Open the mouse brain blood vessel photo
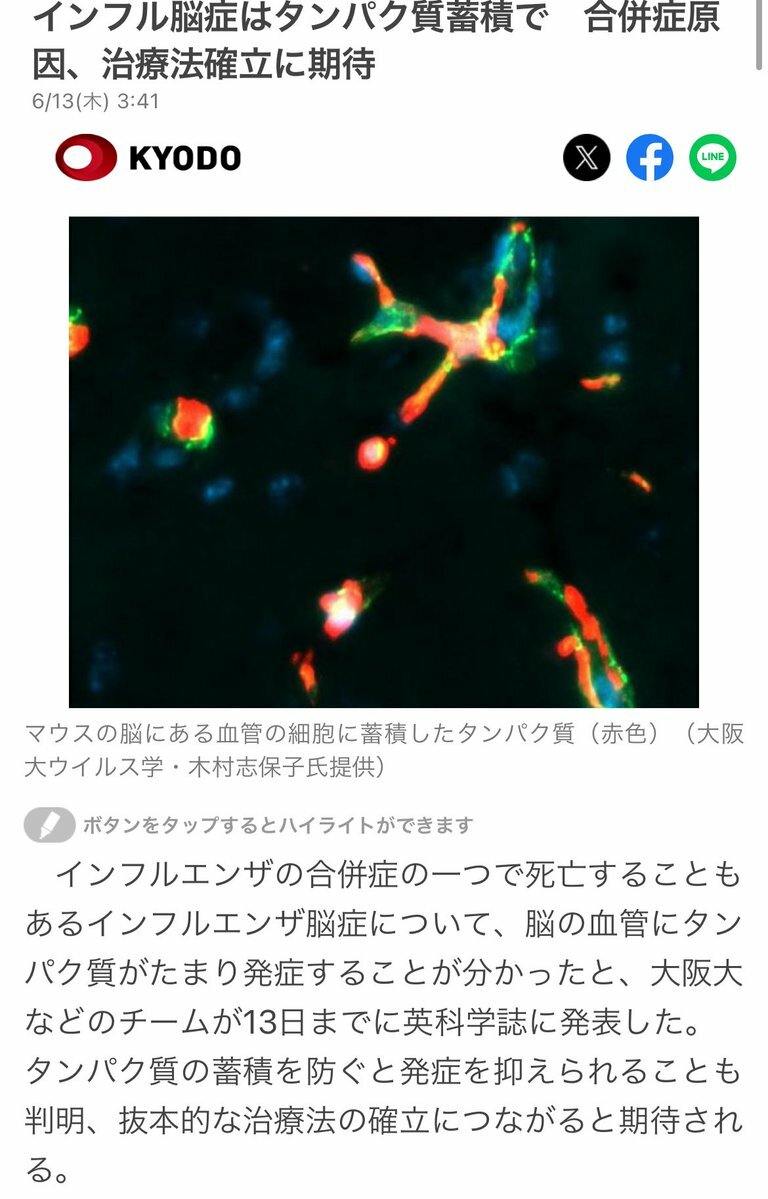The height and width of the screenshot is (1199, 768). [384, 462]
